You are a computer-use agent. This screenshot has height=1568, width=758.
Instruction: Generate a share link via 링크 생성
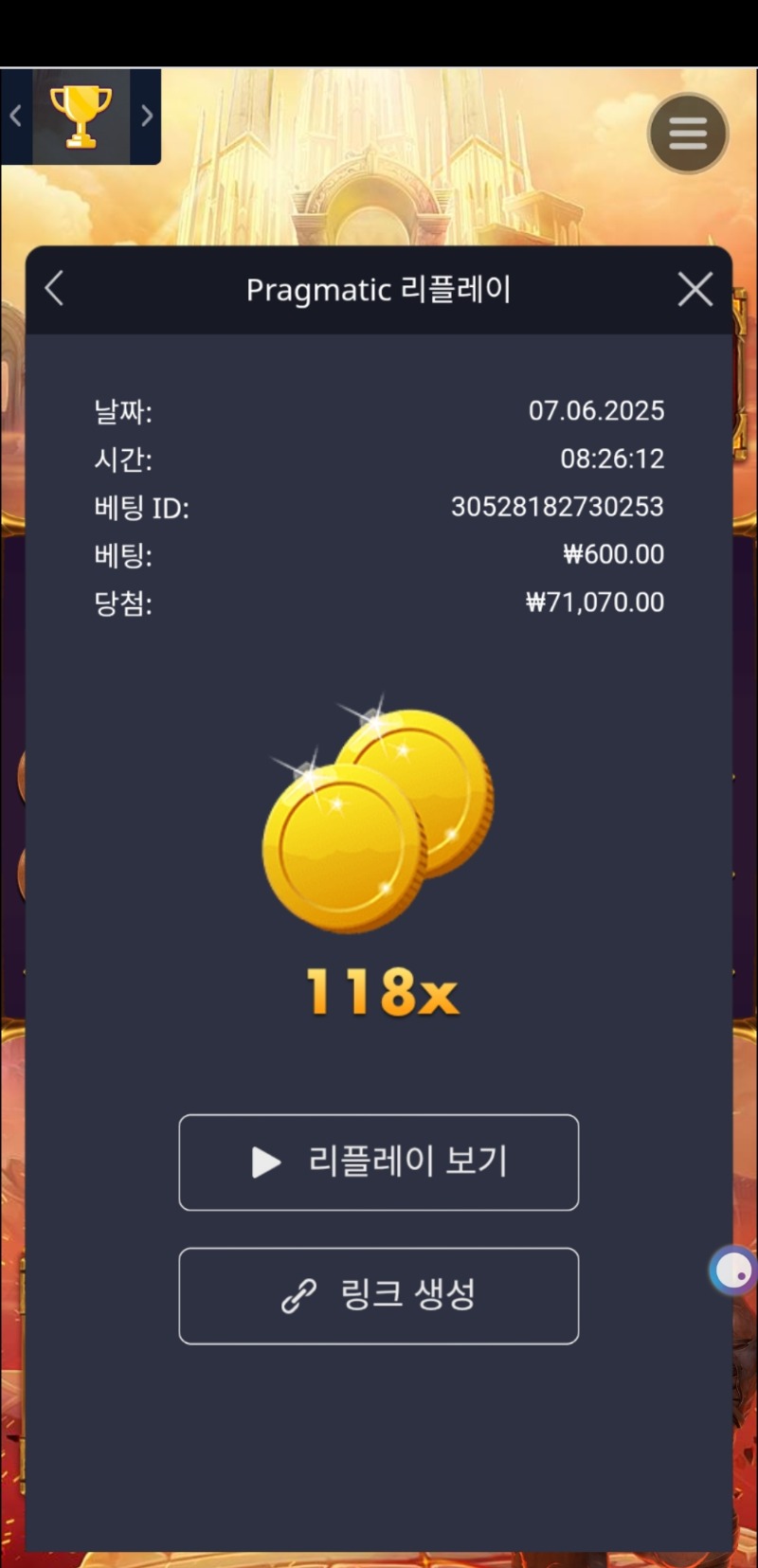point(379,1295)
